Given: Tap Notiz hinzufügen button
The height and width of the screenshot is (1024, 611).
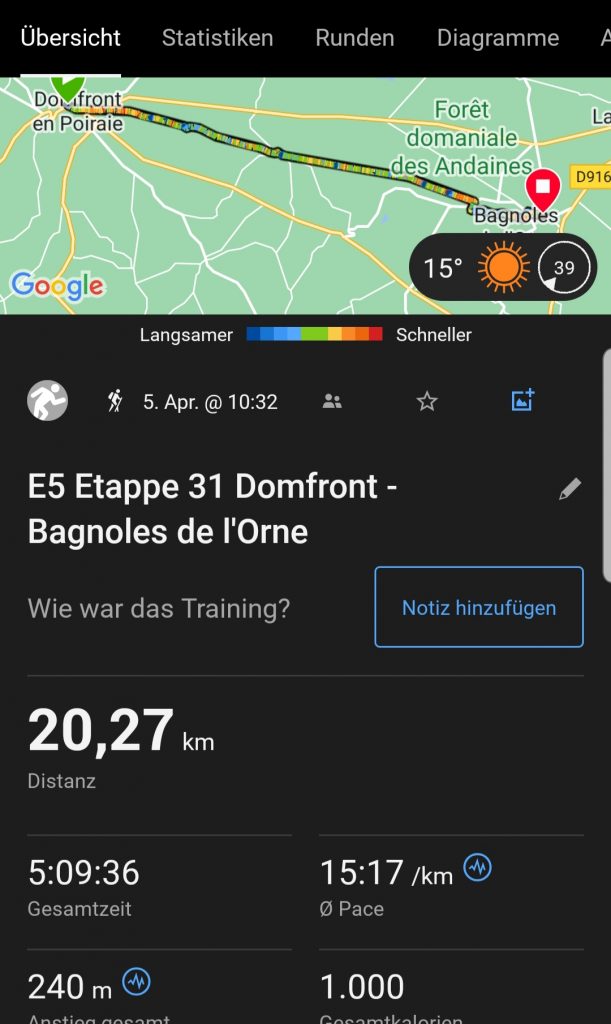Looking at the screenshot, I should click(479, 607).
